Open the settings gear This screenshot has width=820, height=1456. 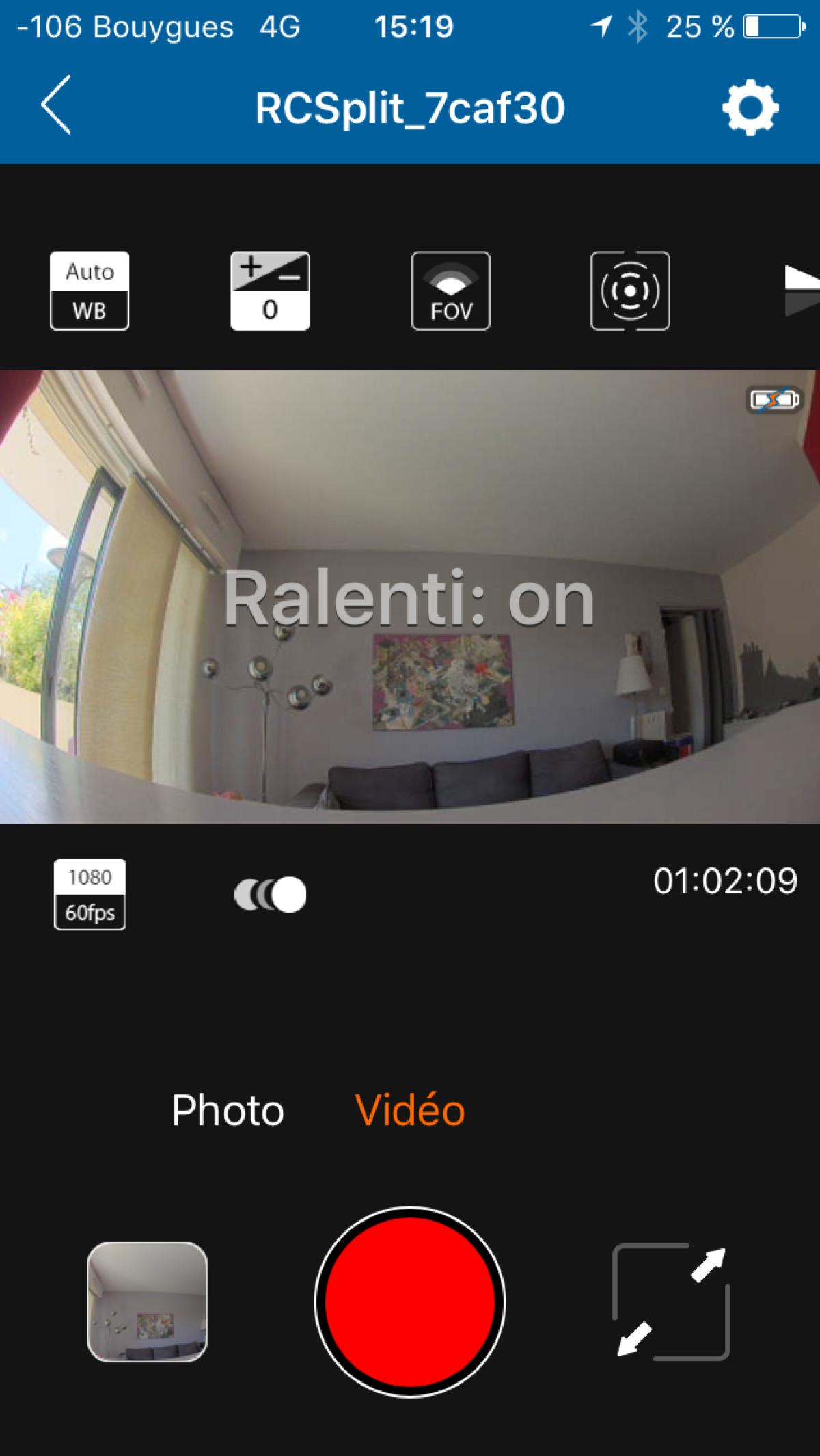pyautogui.click(x=750, y=107)
